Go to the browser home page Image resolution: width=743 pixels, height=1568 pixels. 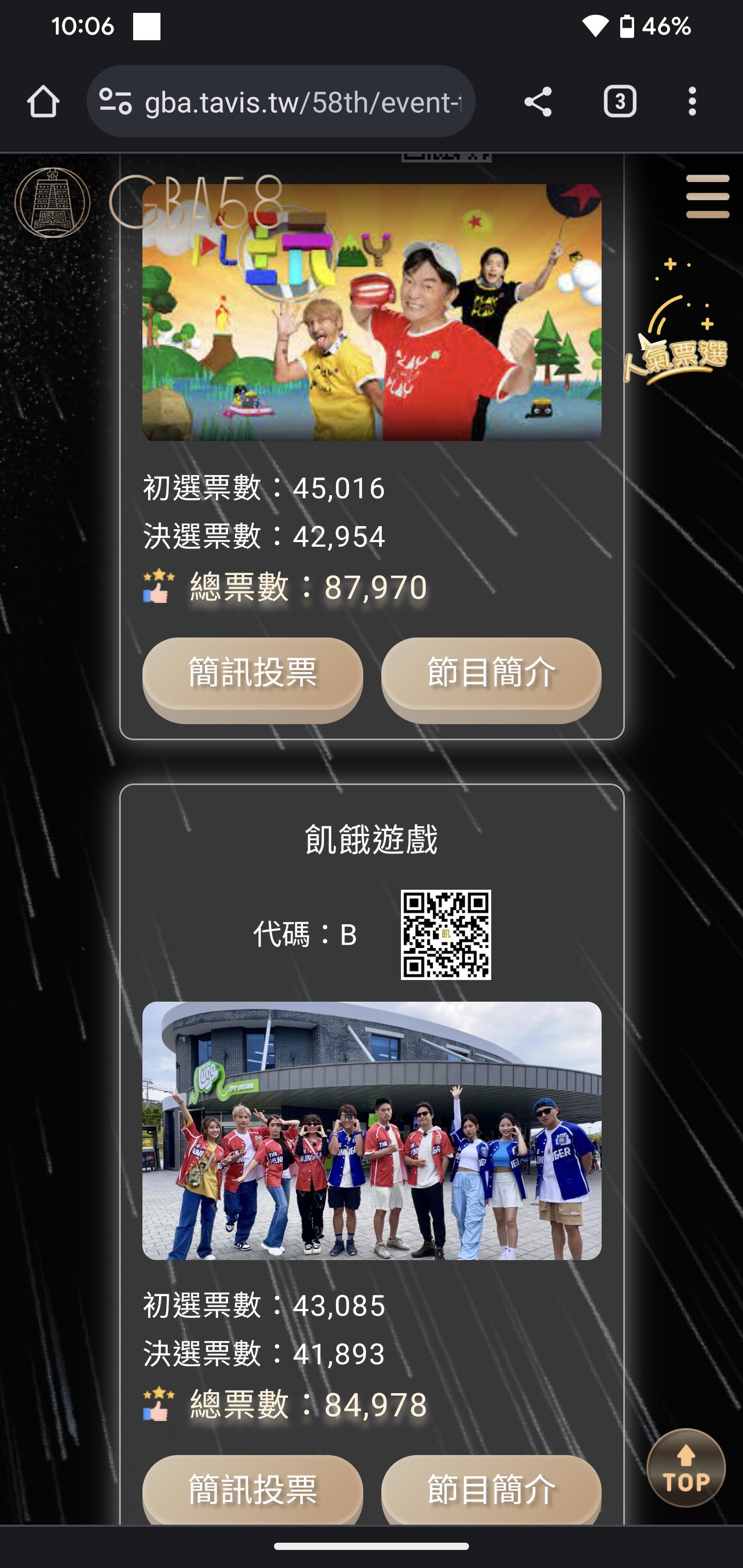click(x=43, y=101)
